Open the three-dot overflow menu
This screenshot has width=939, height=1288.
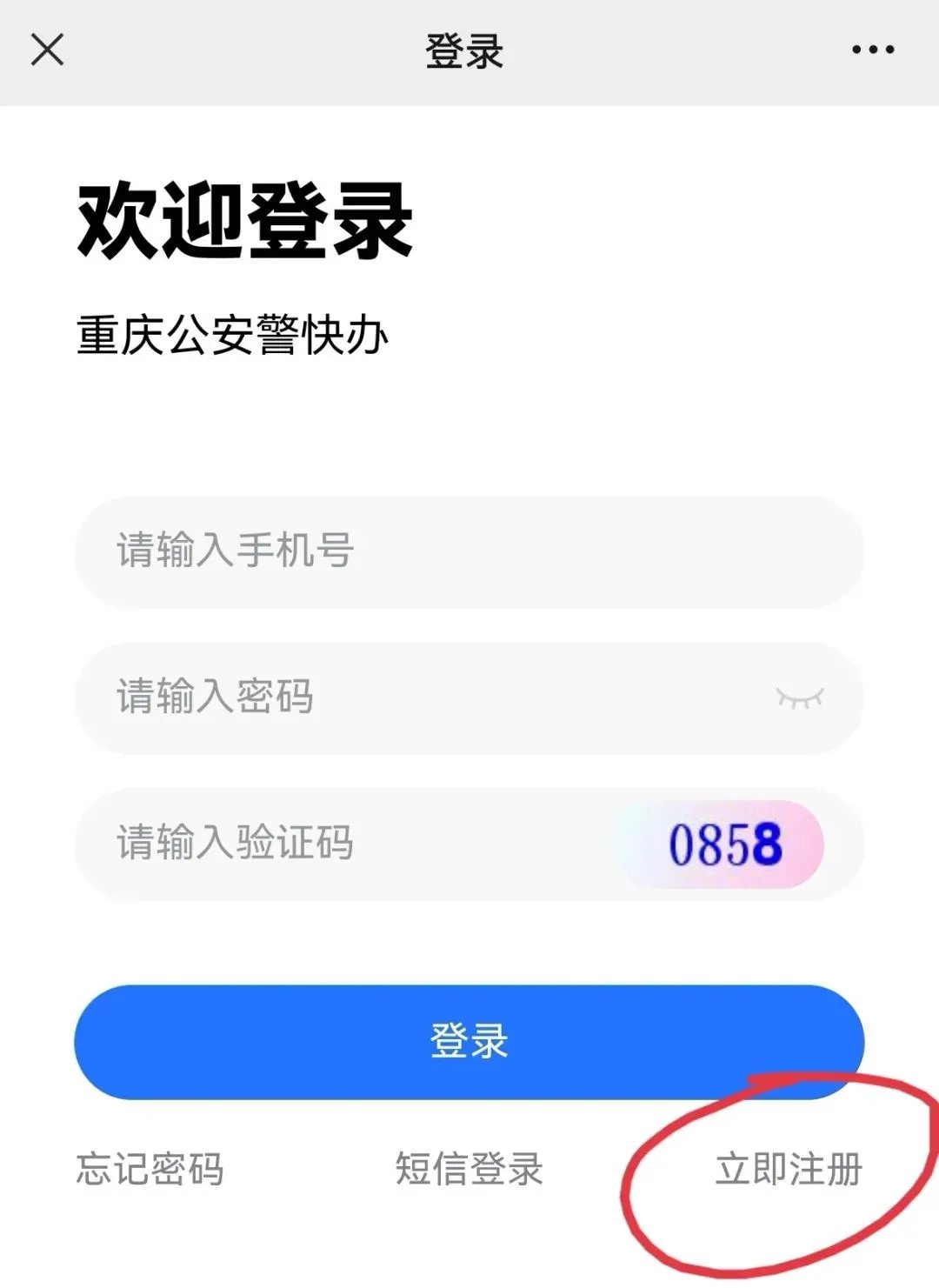872,50
